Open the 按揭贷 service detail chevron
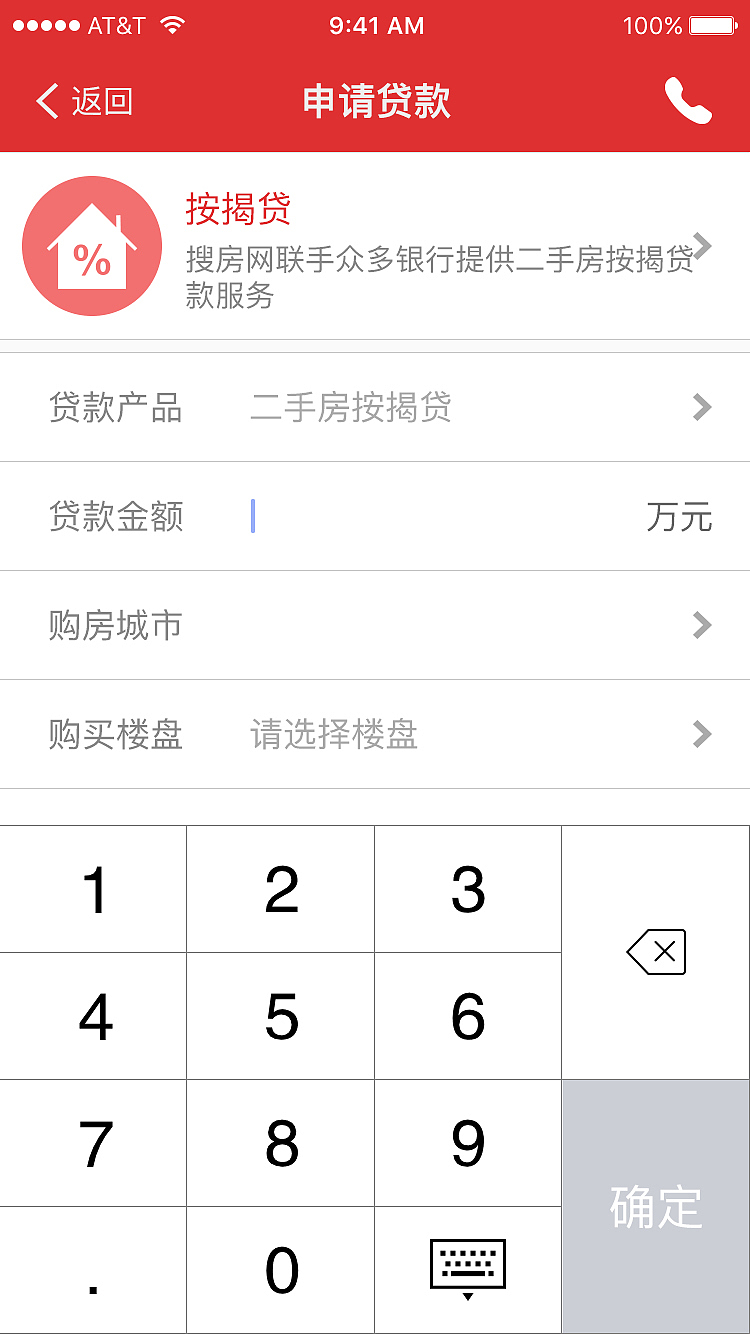Viewport: 750px width, 1334px height. (x=705, y=246)
